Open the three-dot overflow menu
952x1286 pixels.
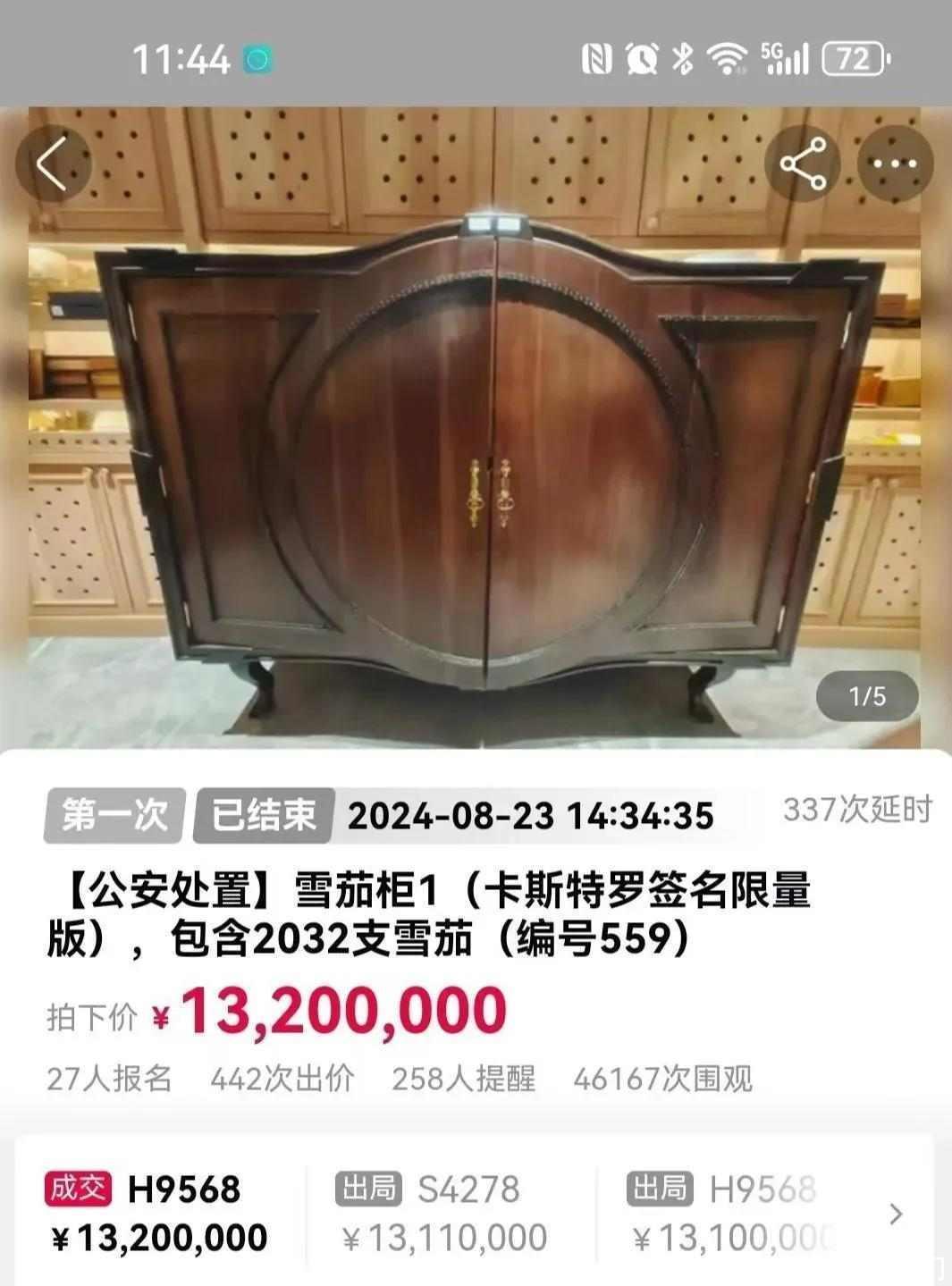(x=895, y=164)
